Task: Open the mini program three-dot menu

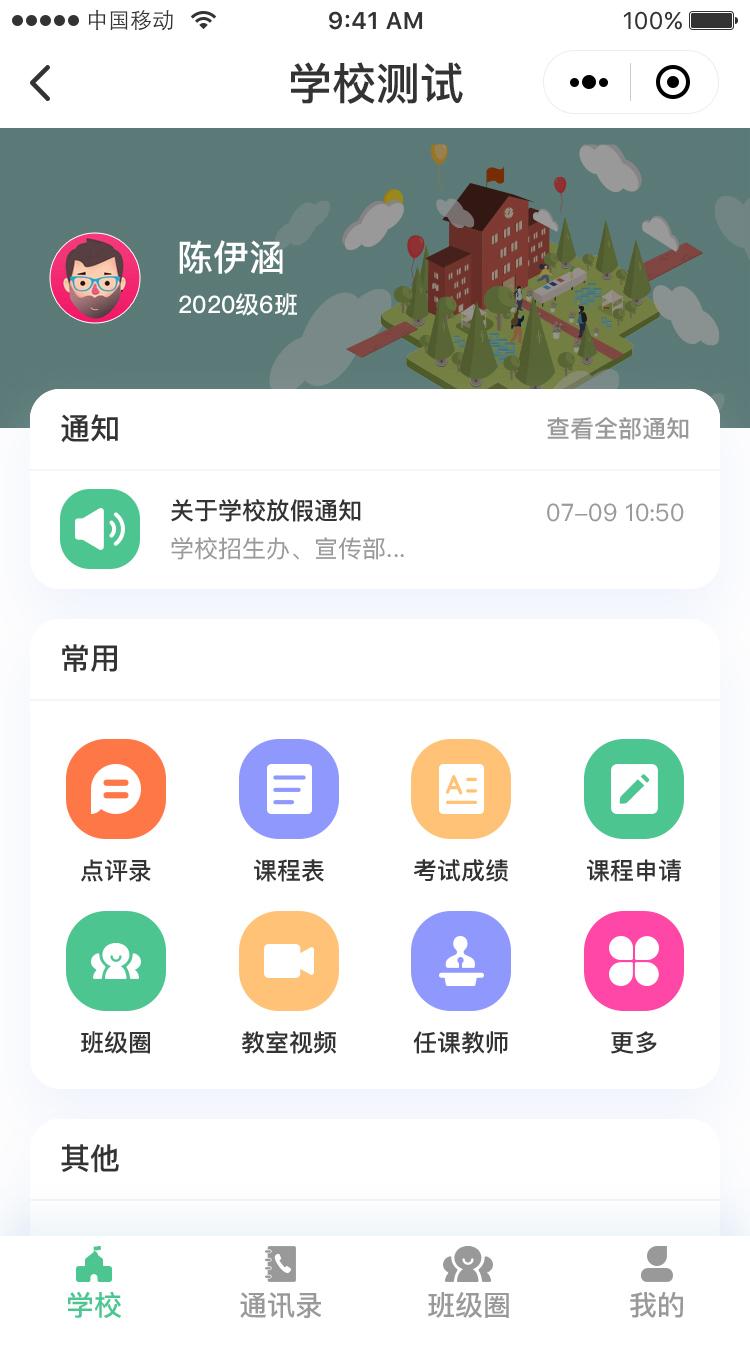Action: [588, 83]
